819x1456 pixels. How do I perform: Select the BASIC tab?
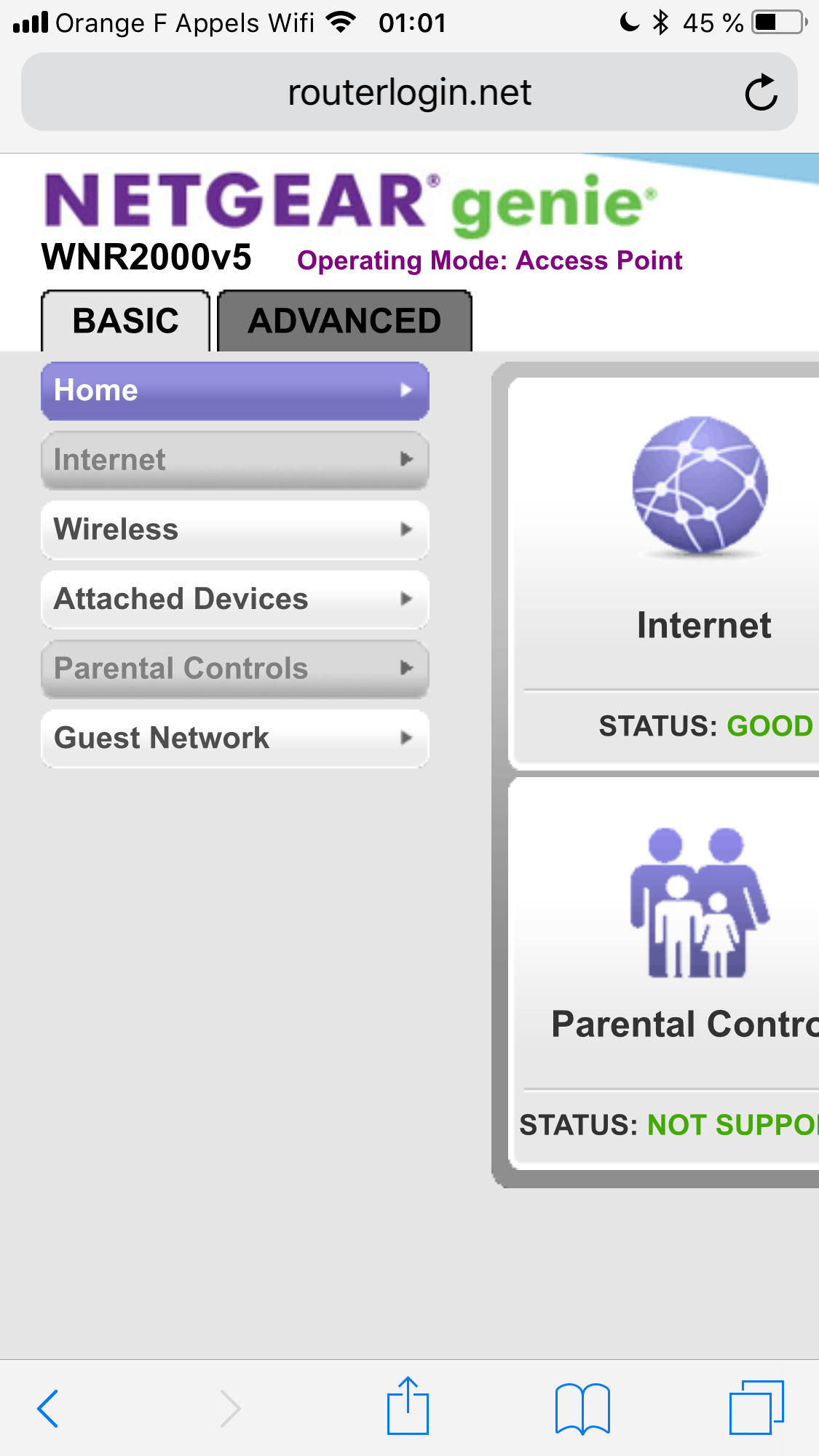point(126,321)
